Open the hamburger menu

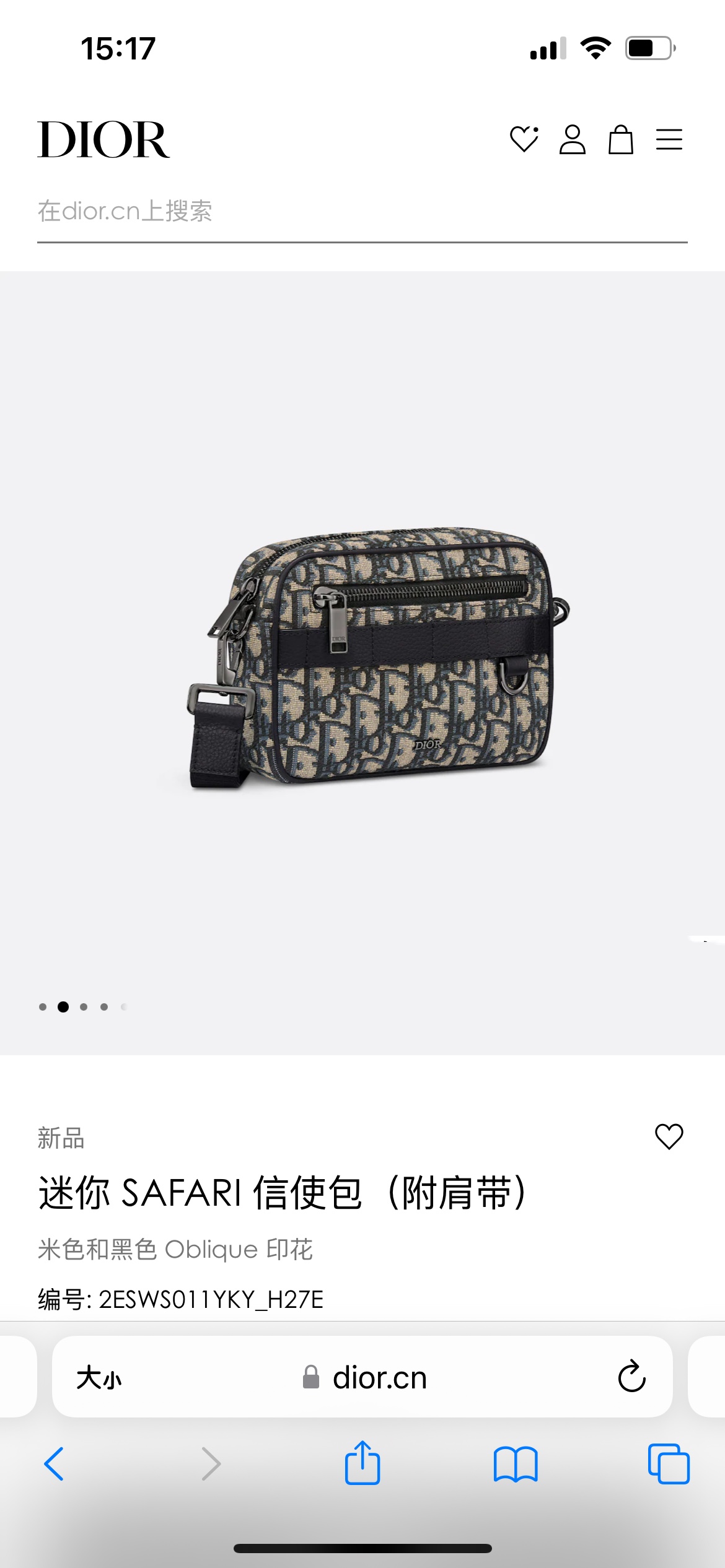coord(669,139)
